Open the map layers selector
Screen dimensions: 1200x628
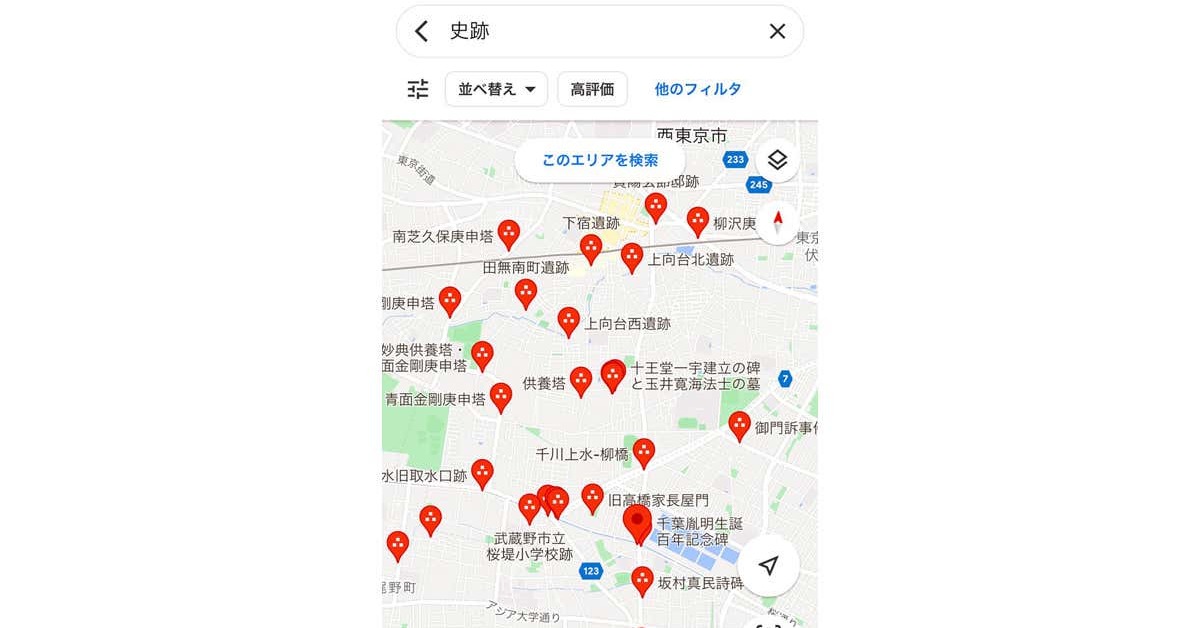coord(777,160)
